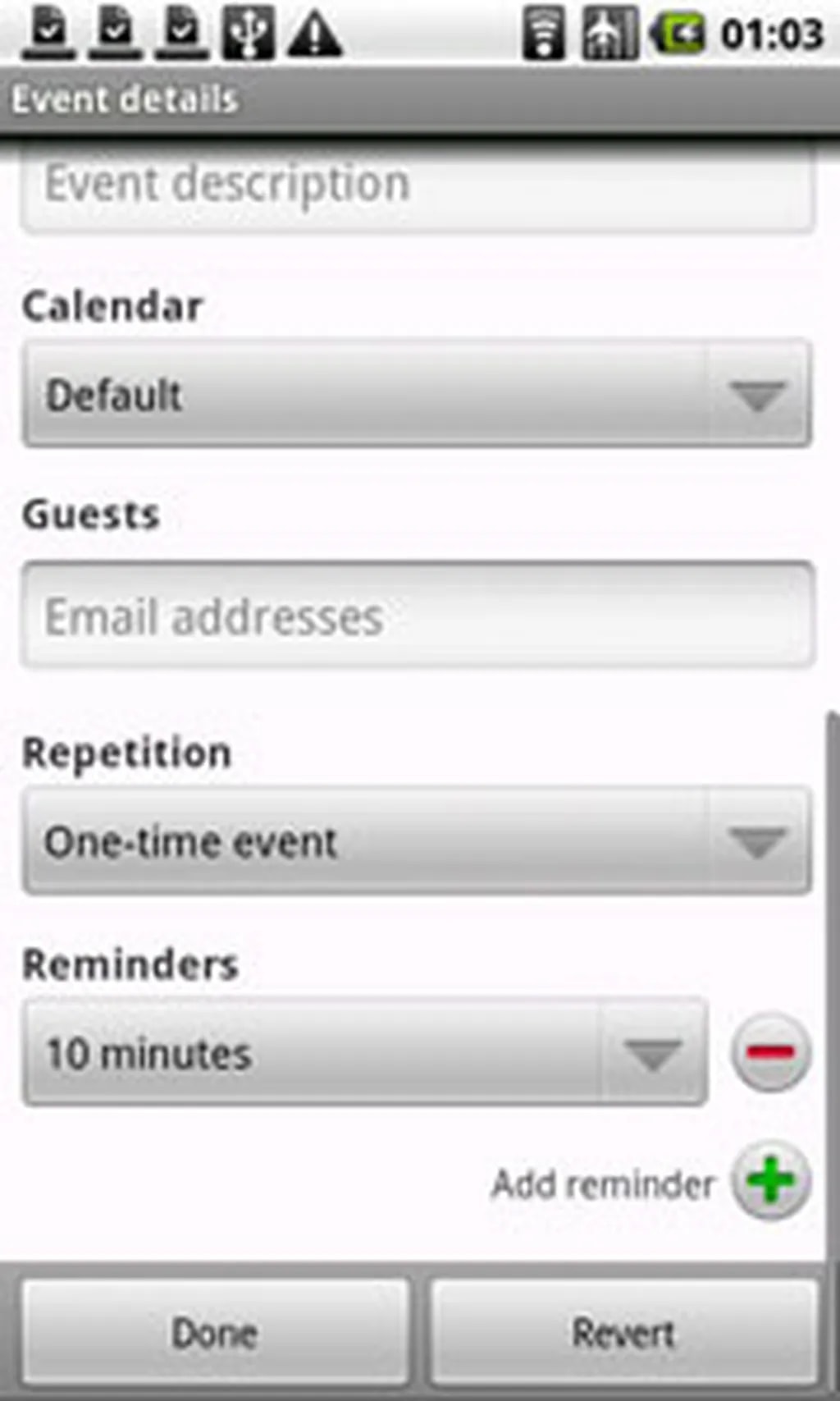Tap the Event description field

point(417,185)
